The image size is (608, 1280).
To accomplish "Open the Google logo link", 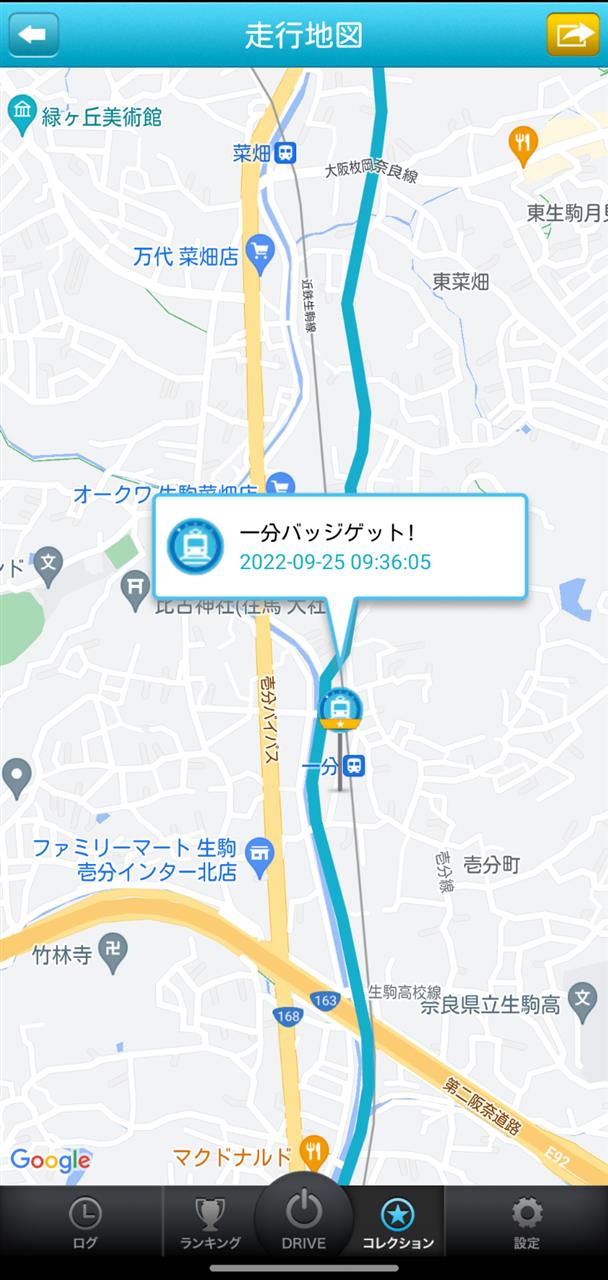I will (x=50, y=1160).
